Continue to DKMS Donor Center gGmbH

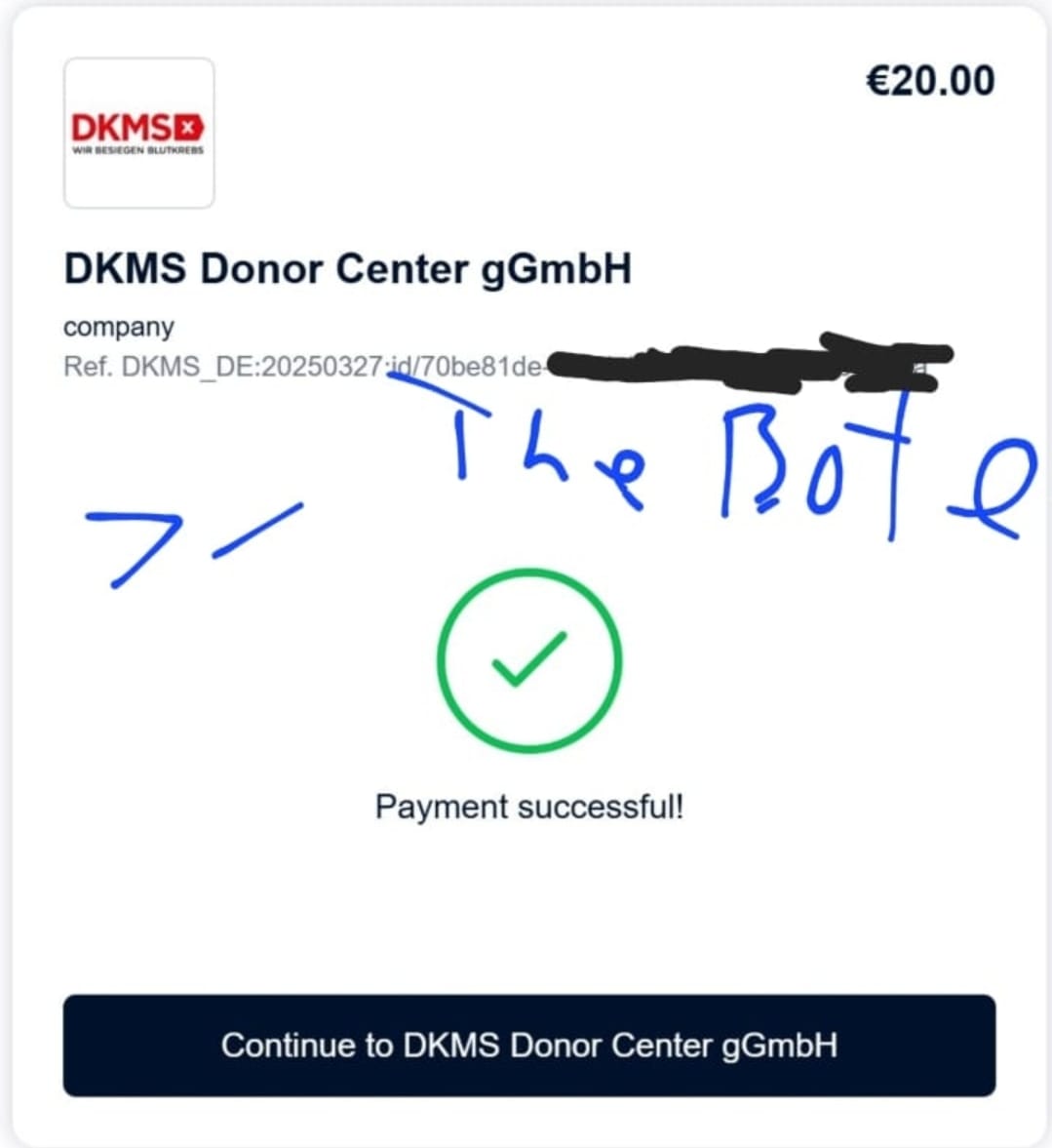[528, 1045]
